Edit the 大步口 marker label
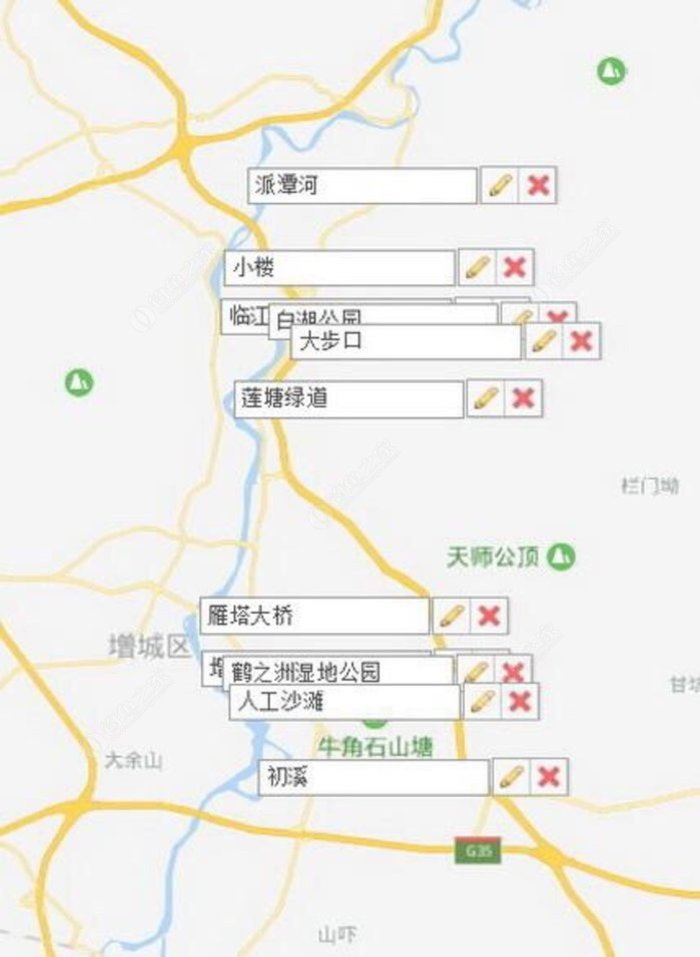Viewport: 700px width, 957px height. [x=544, y=341]
